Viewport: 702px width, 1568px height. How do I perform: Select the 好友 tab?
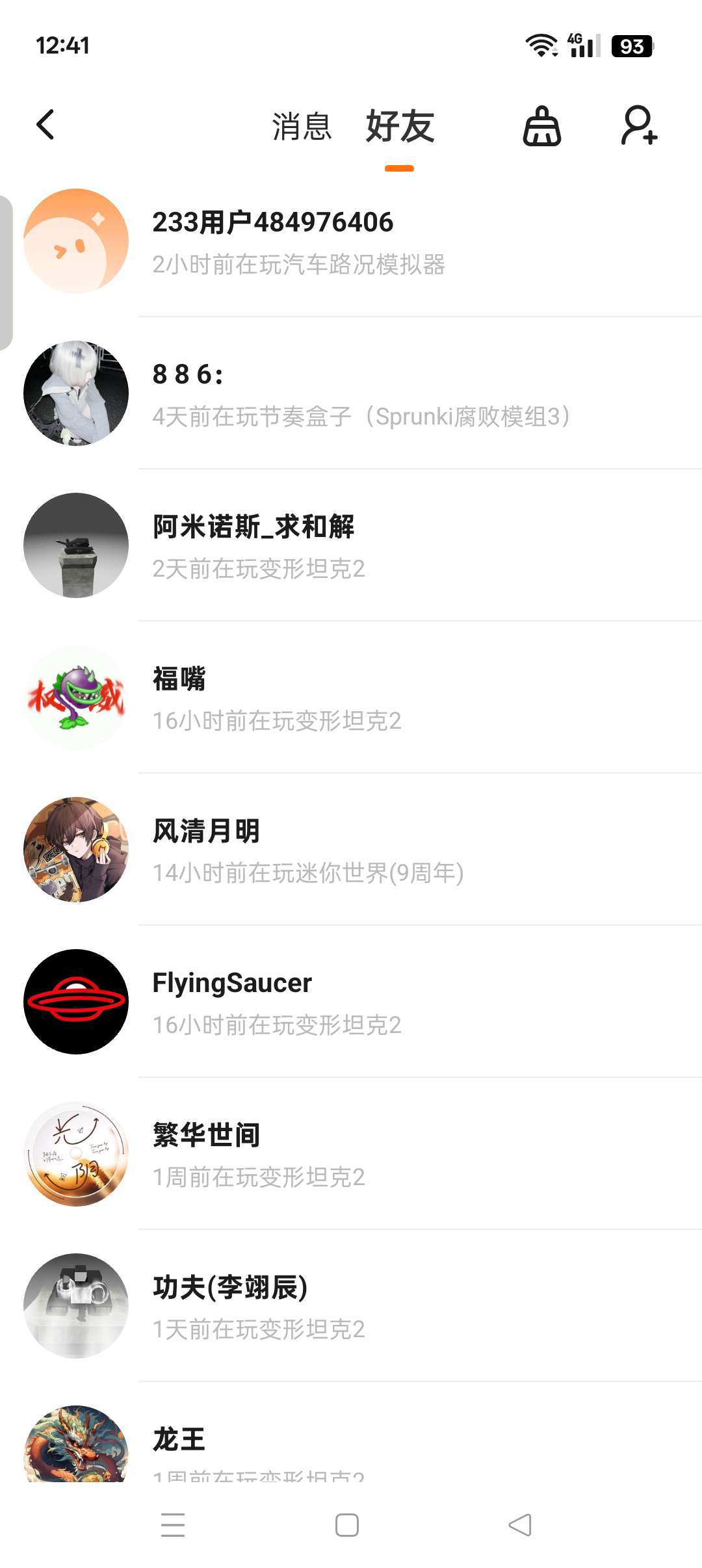(400, 126)
